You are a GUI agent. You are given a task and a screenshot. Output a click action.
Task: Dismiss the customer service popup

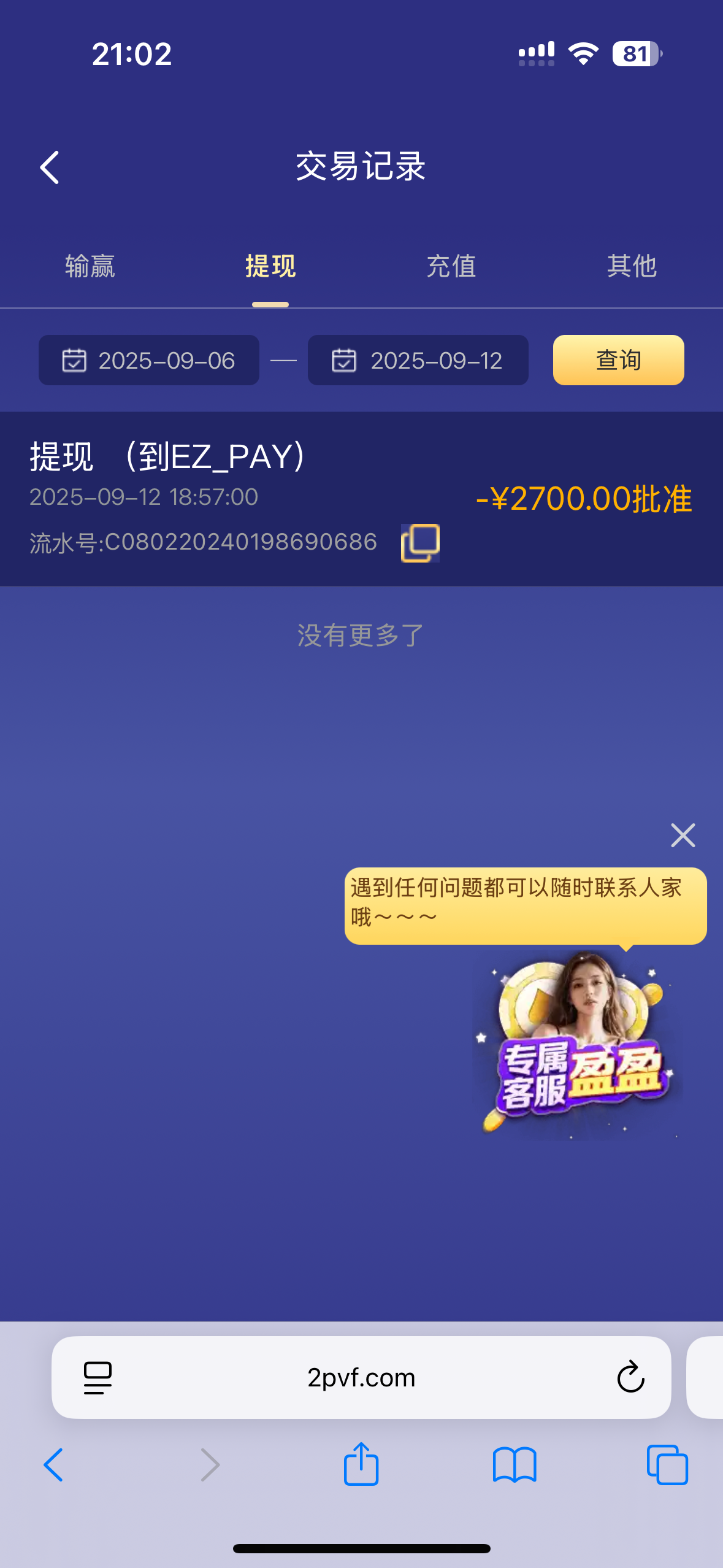[683, 835]
